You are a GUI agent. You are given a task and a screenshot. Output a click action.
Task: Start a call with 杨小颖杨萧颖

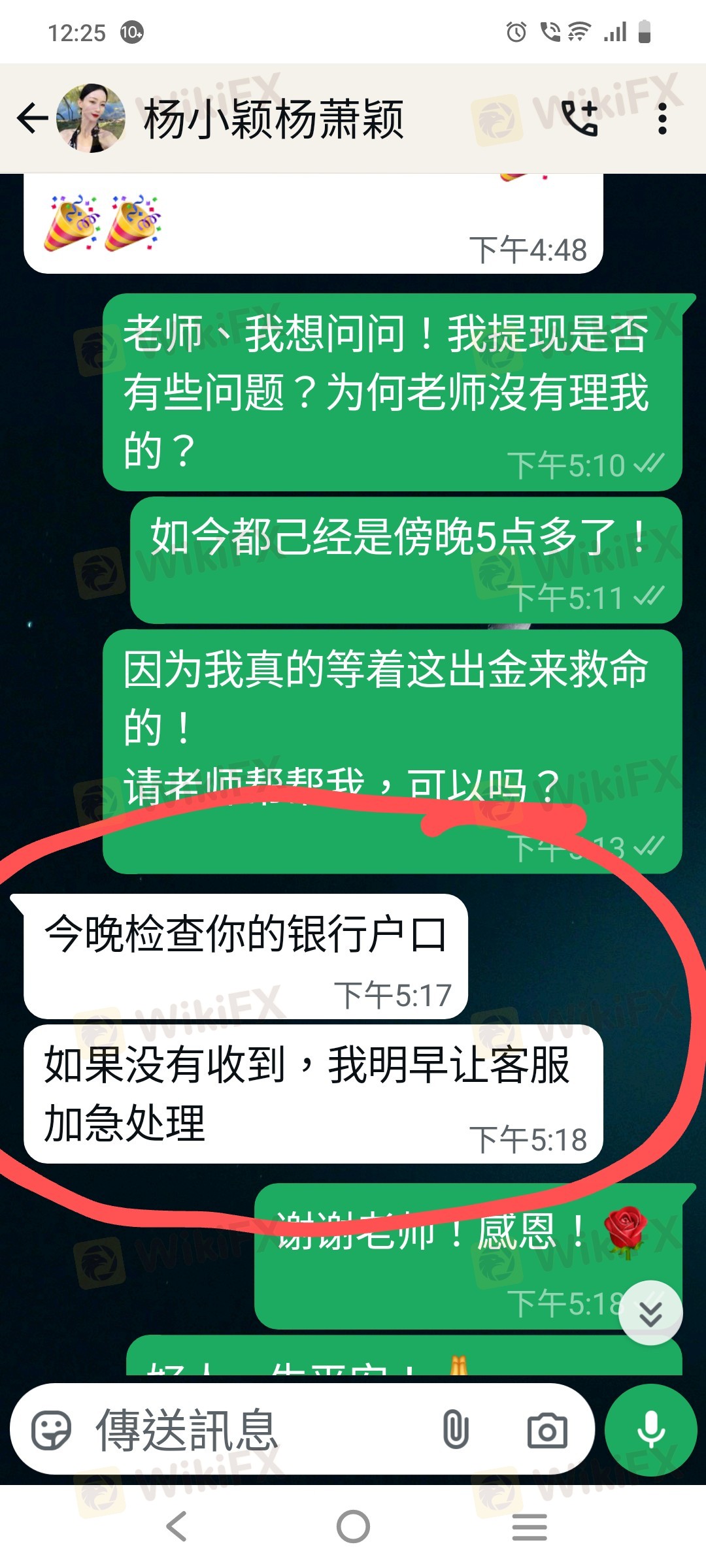pyautogui.click(x=580, y=119)
